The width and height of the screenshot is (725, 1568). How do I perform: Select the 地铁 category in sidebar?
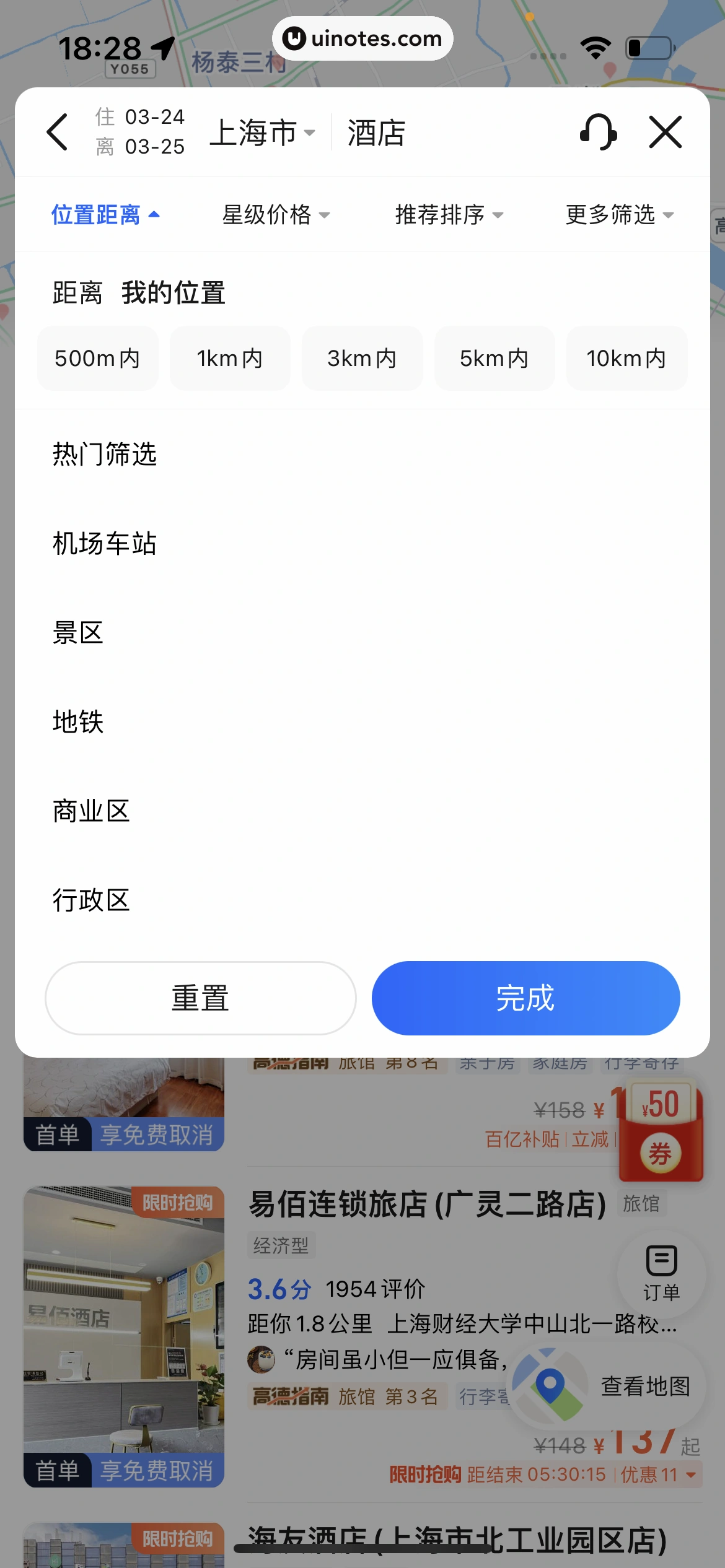[77, 721]
